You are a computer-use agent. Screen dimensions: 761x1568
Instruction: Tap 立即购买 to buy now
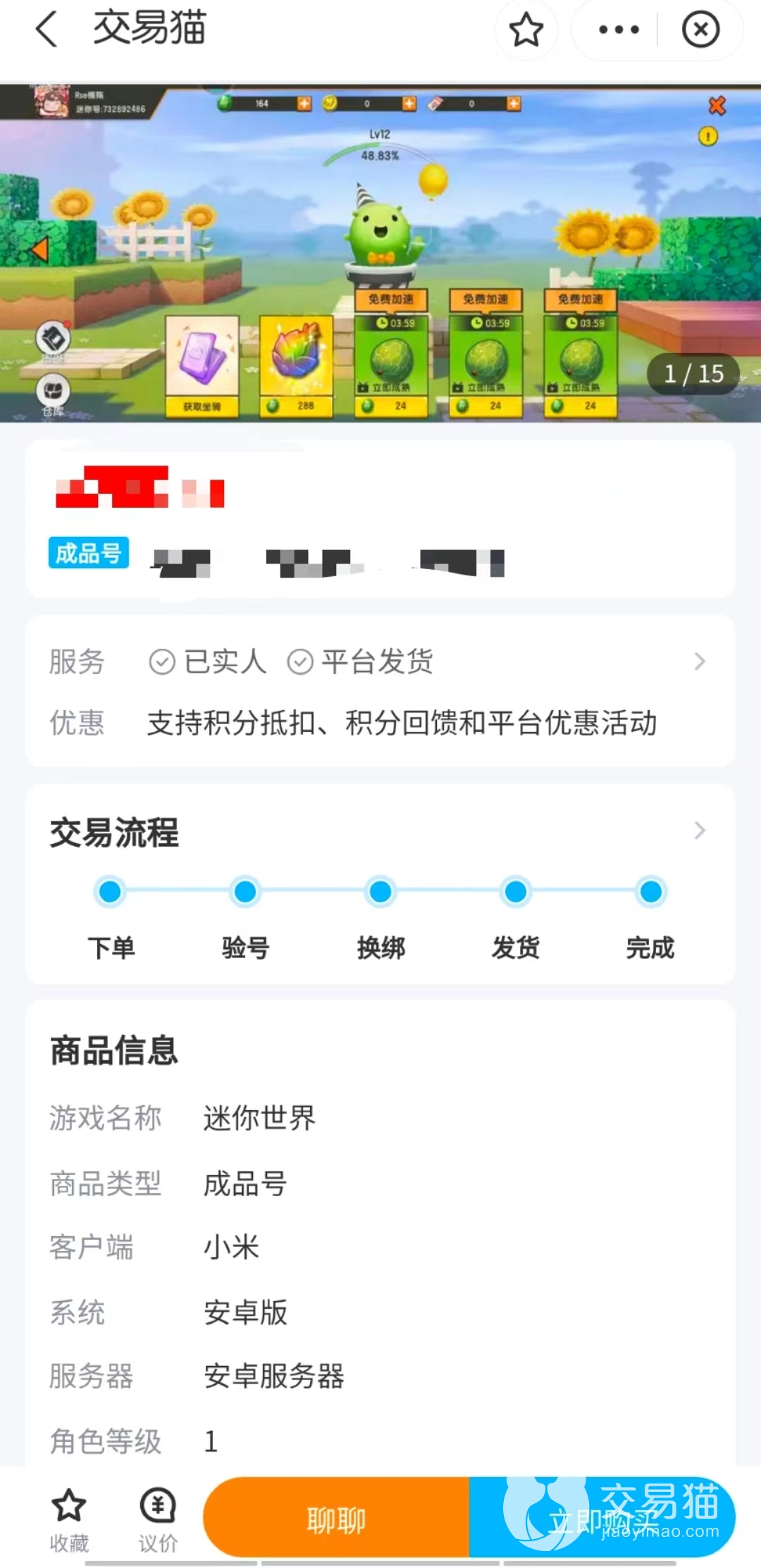point(602,1519)
